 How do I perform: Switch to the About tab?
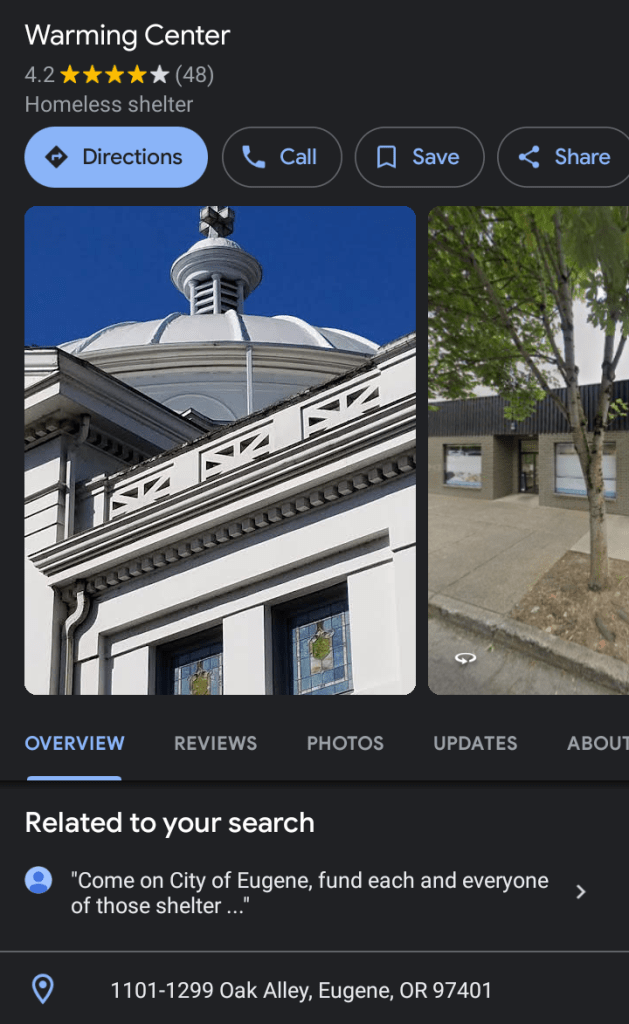(x=597, y=743)
